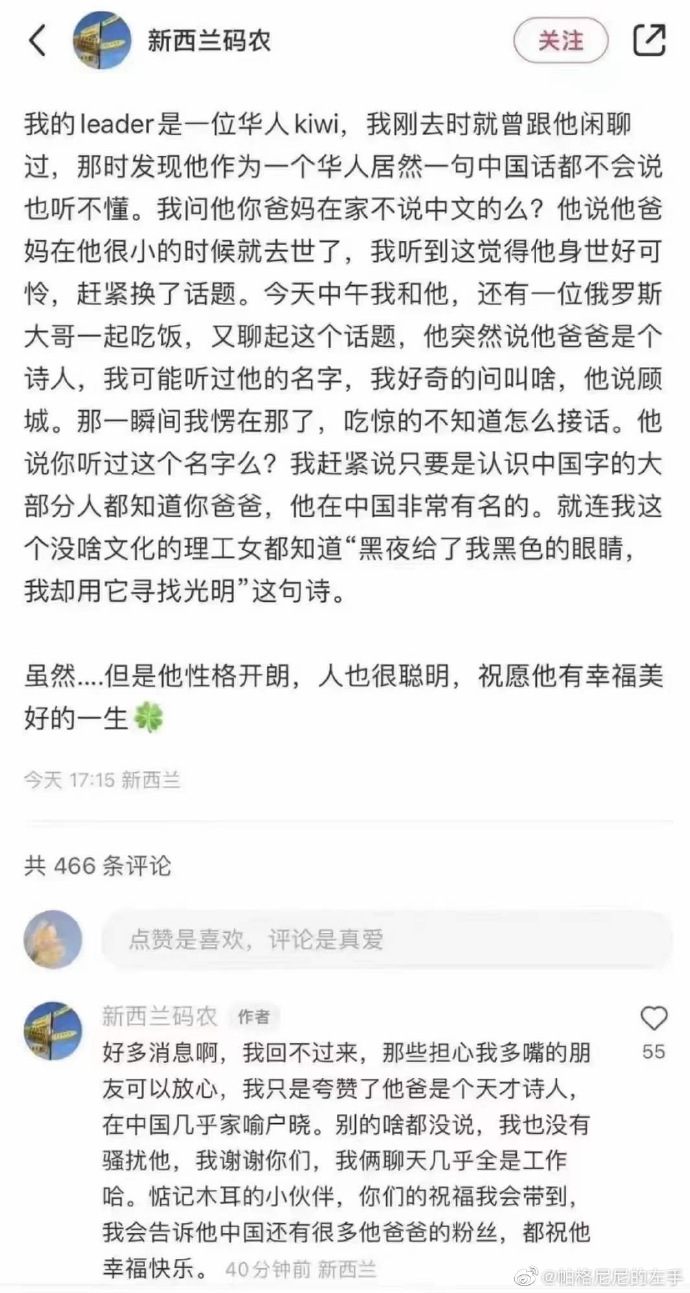
Task: Open the comment author's avatar
Action: click(53, 1031)
